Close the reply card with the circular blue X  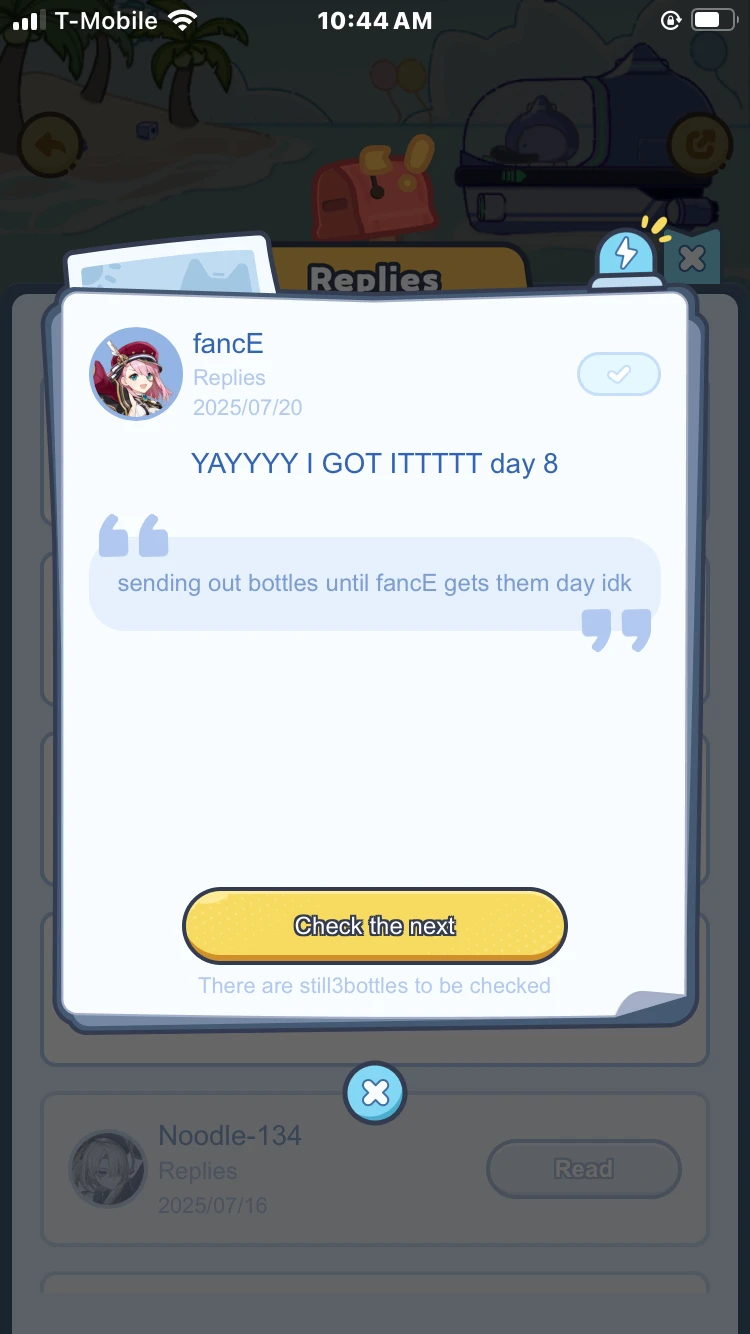pos(375,1092)
